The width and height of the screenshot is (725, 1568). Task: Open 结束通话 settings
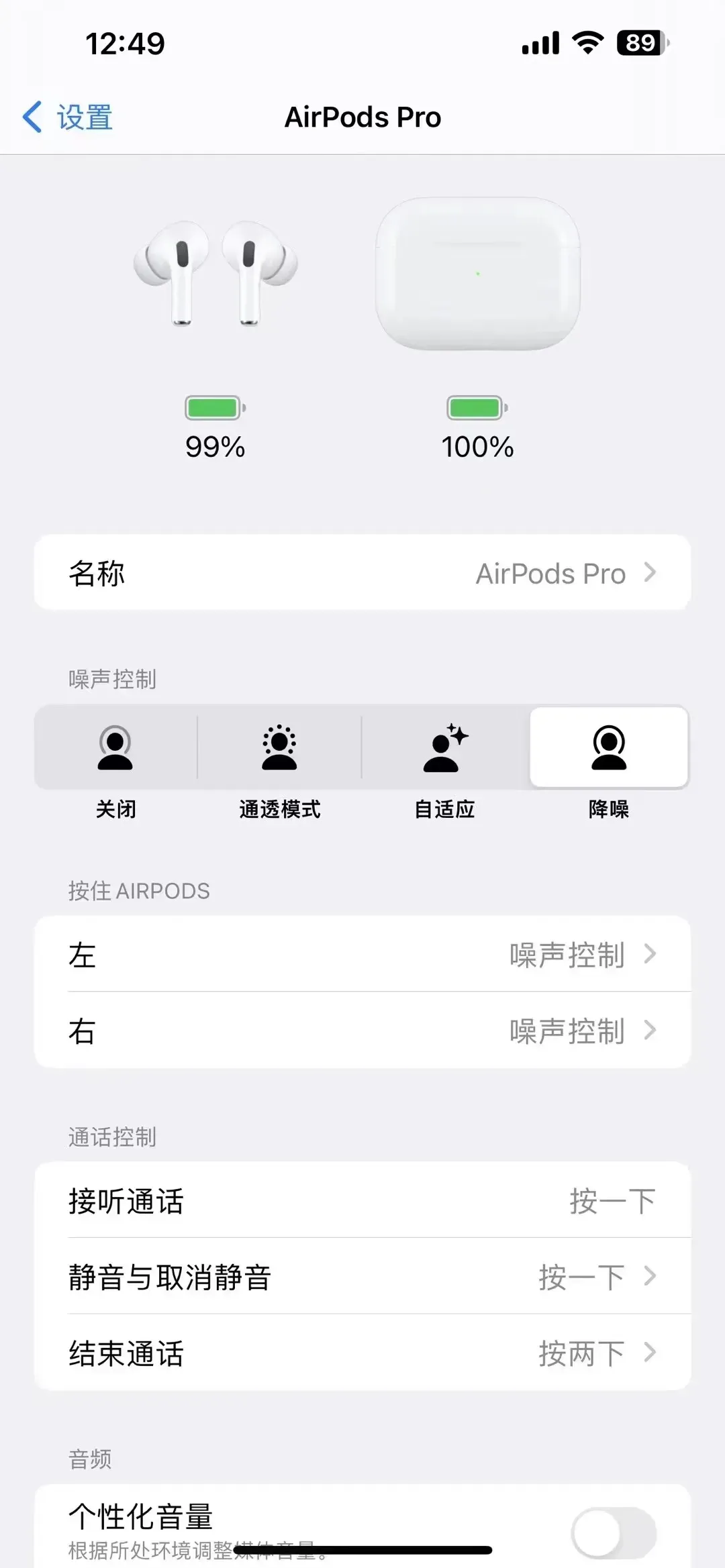[x=362, y=1353]
